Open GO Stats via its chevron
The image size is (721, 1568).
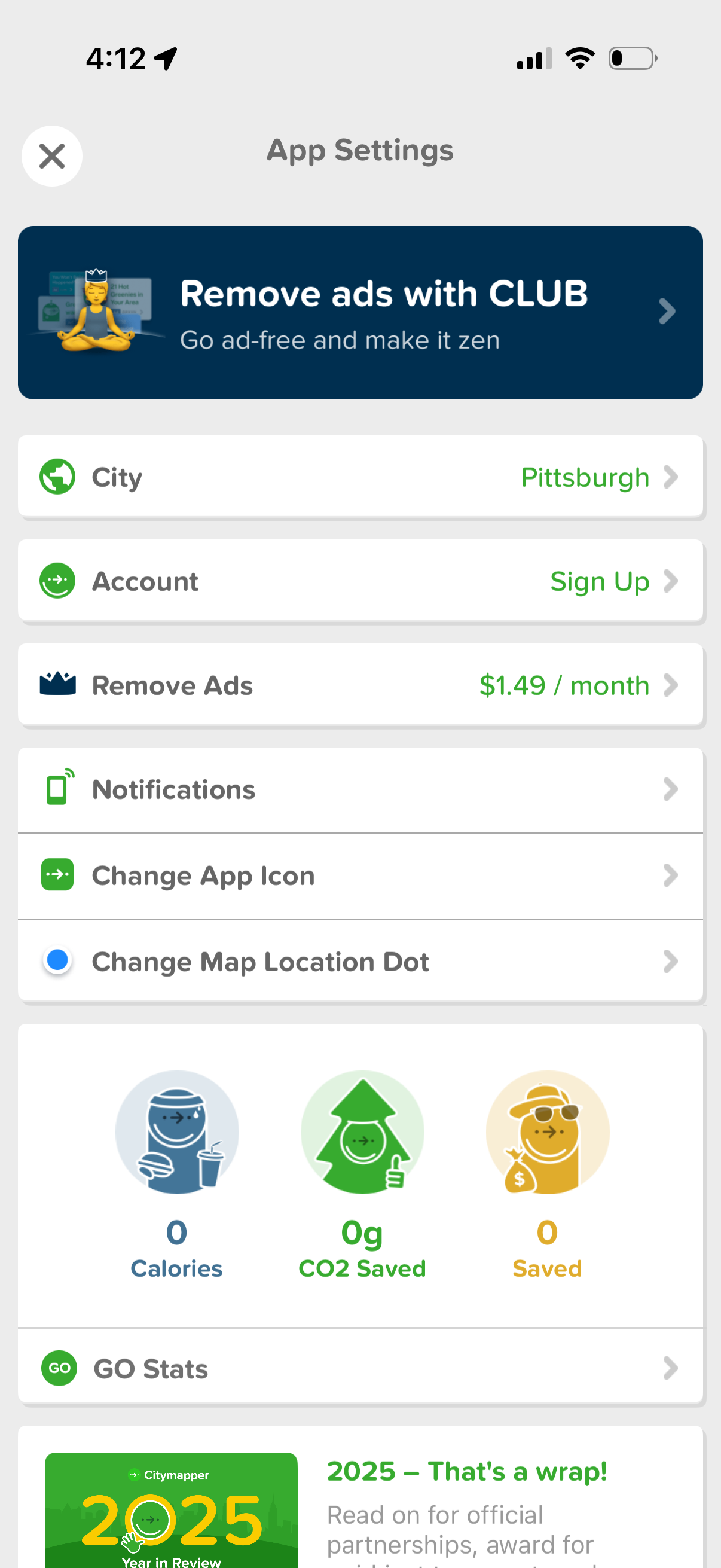(671, 1368)
